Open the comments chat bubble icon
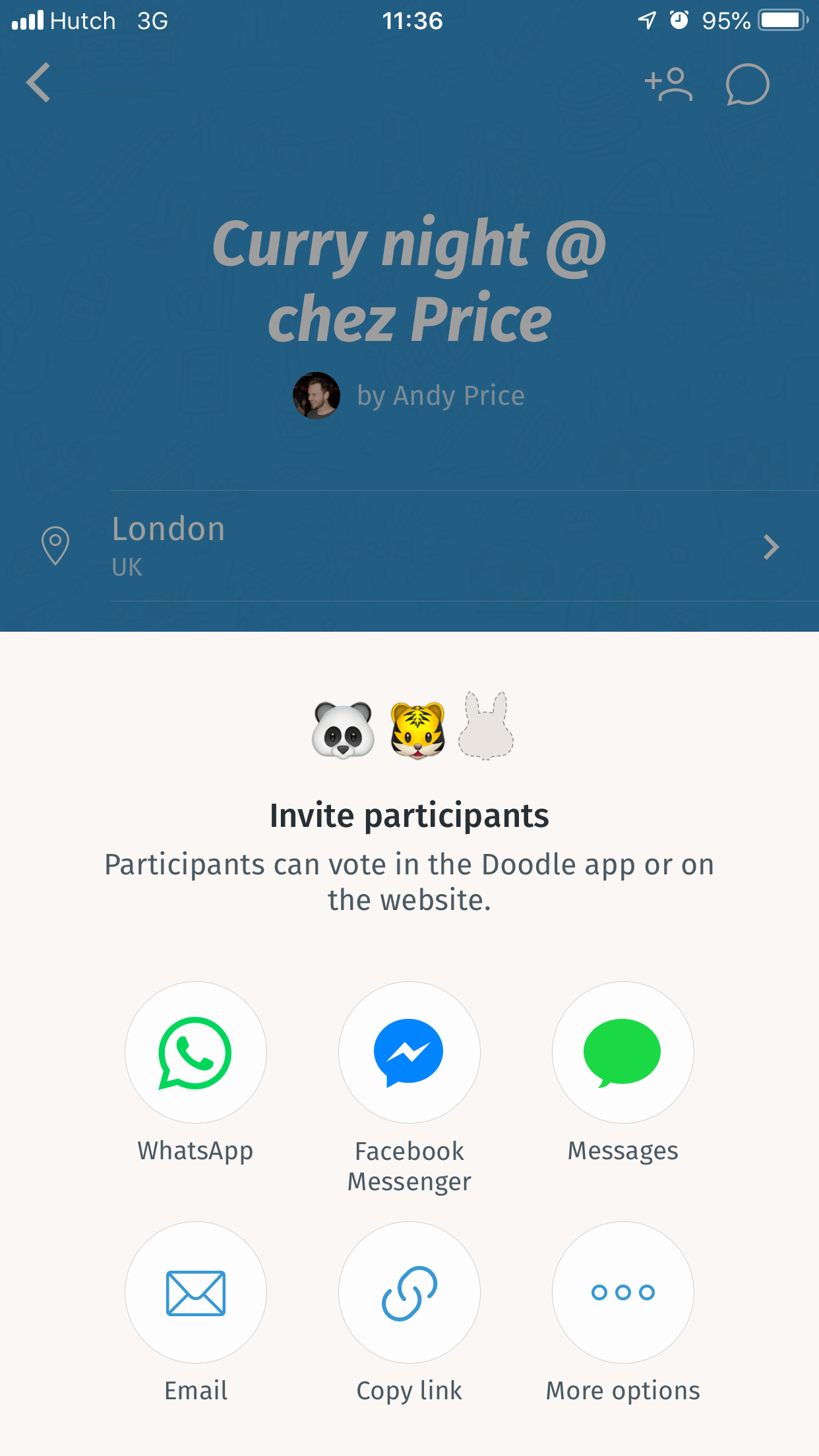Image resolution: width=819 pixels, height=1456 pixels. click(x=747, y=84)
